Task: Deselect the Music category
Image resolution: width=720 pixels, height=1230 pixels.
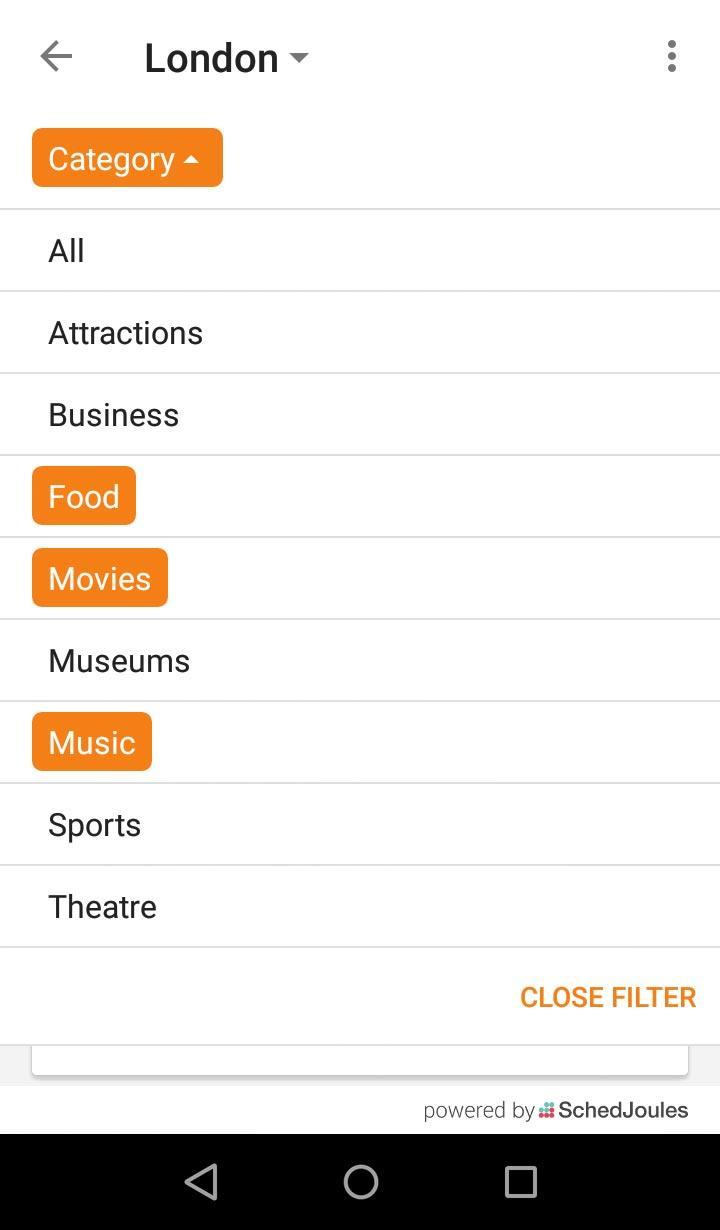Action: (x=92, y=742)
